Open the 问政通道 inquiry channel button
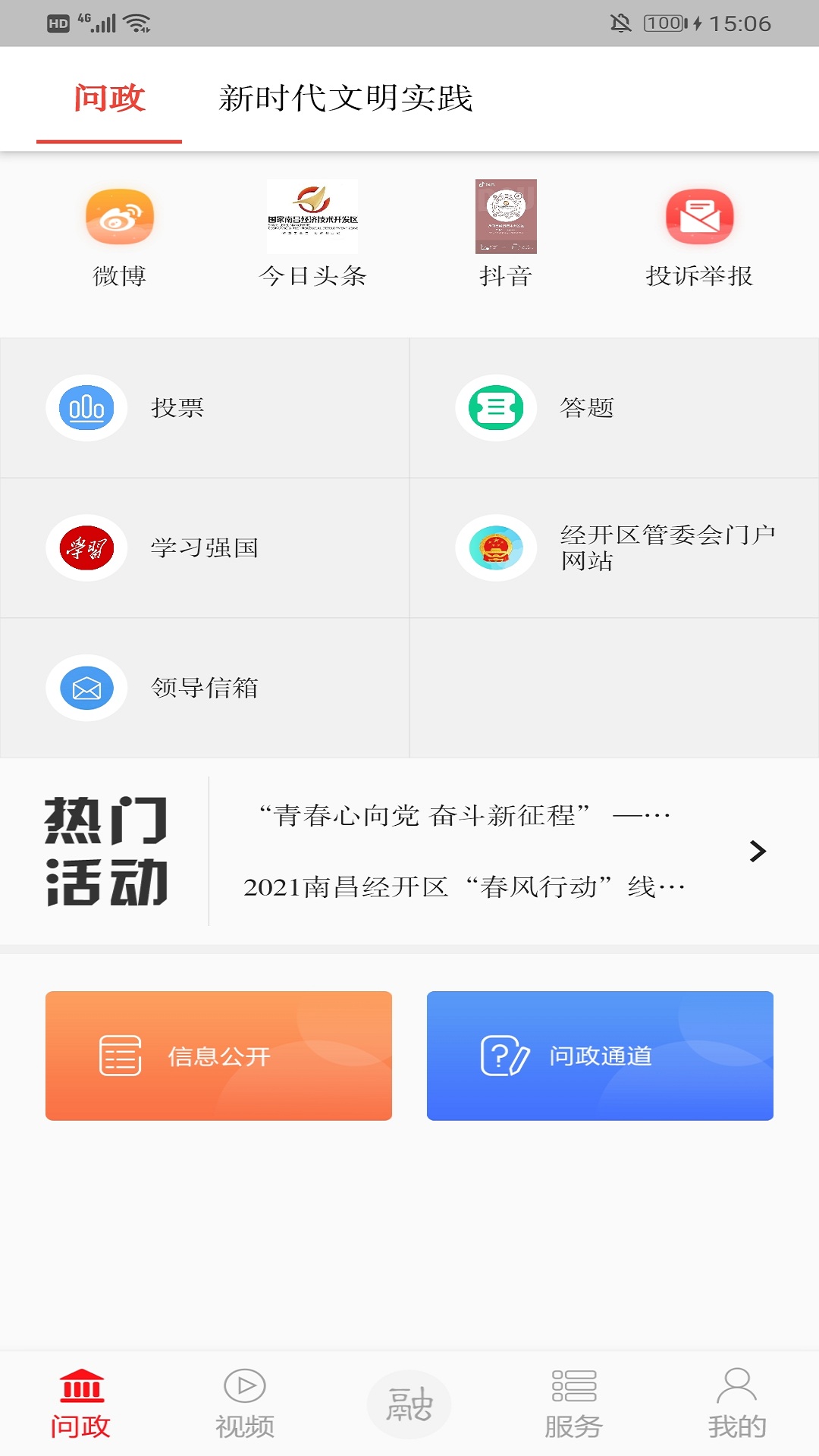The width and height of the screenshot is (819, 1456). pos(600,1055)
